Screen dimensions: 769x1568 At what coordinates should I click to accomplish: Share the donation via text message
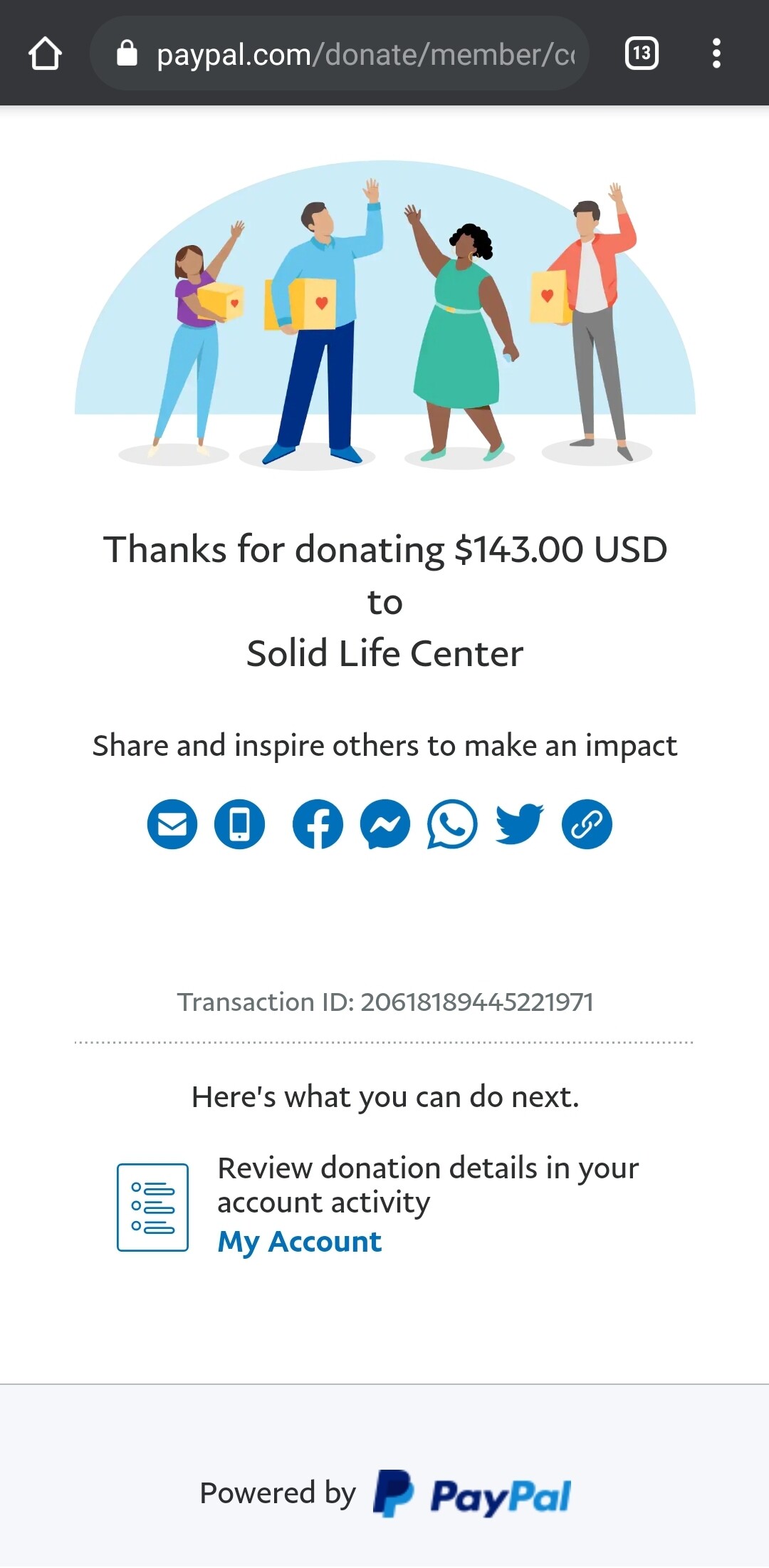(240, 824)
